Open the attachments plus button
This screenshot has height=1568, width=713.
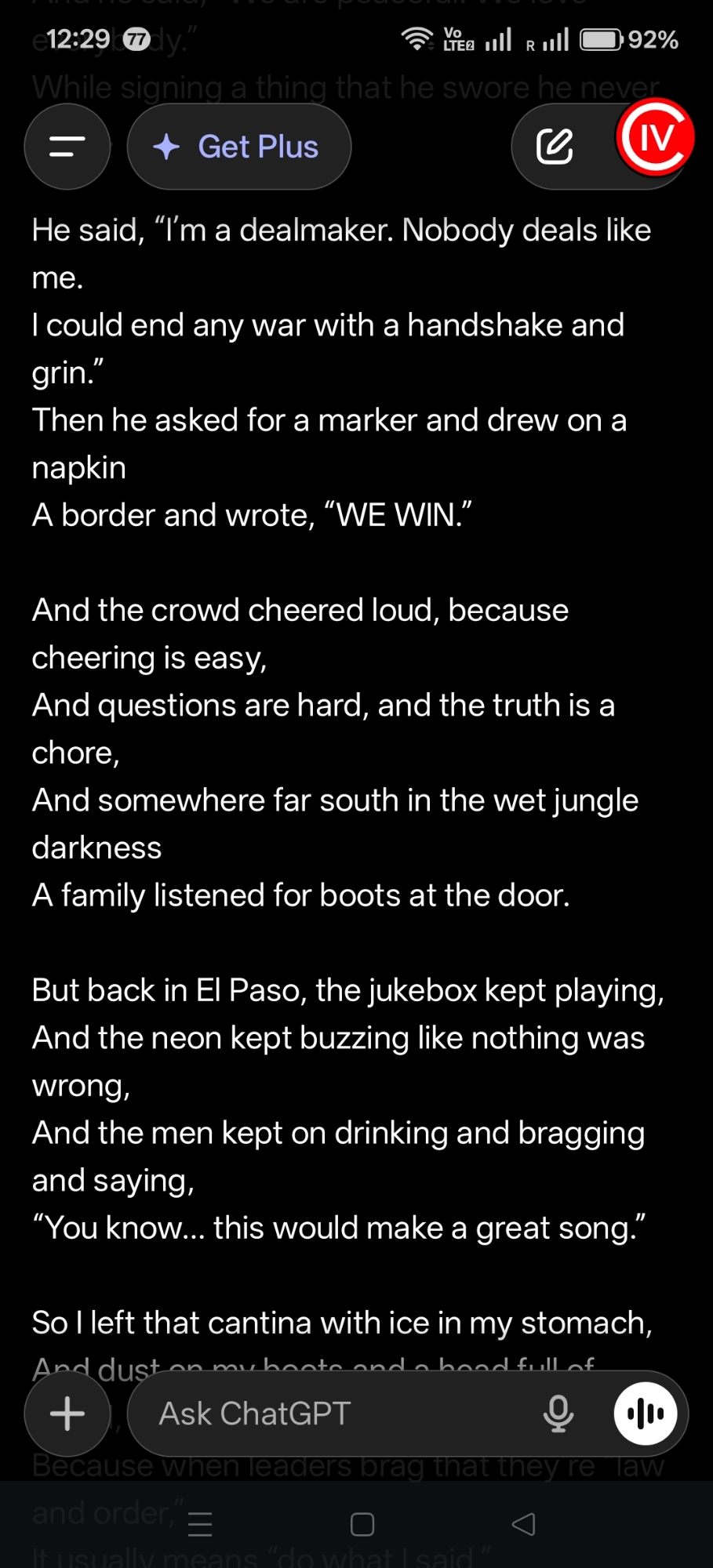[67, 1414]
